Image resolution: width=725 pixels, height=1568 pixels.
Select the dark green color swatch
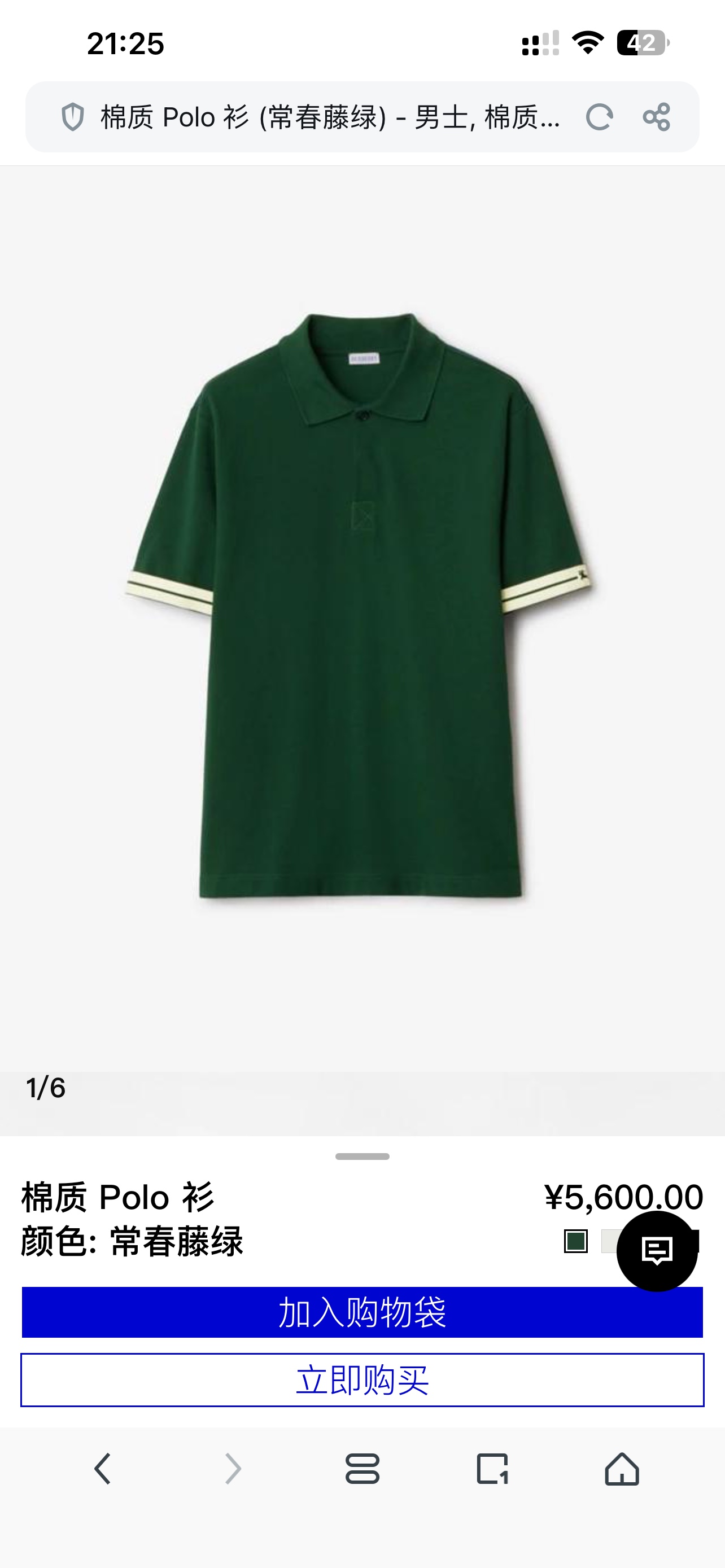pyautogui.click(x=575, y=1241)
